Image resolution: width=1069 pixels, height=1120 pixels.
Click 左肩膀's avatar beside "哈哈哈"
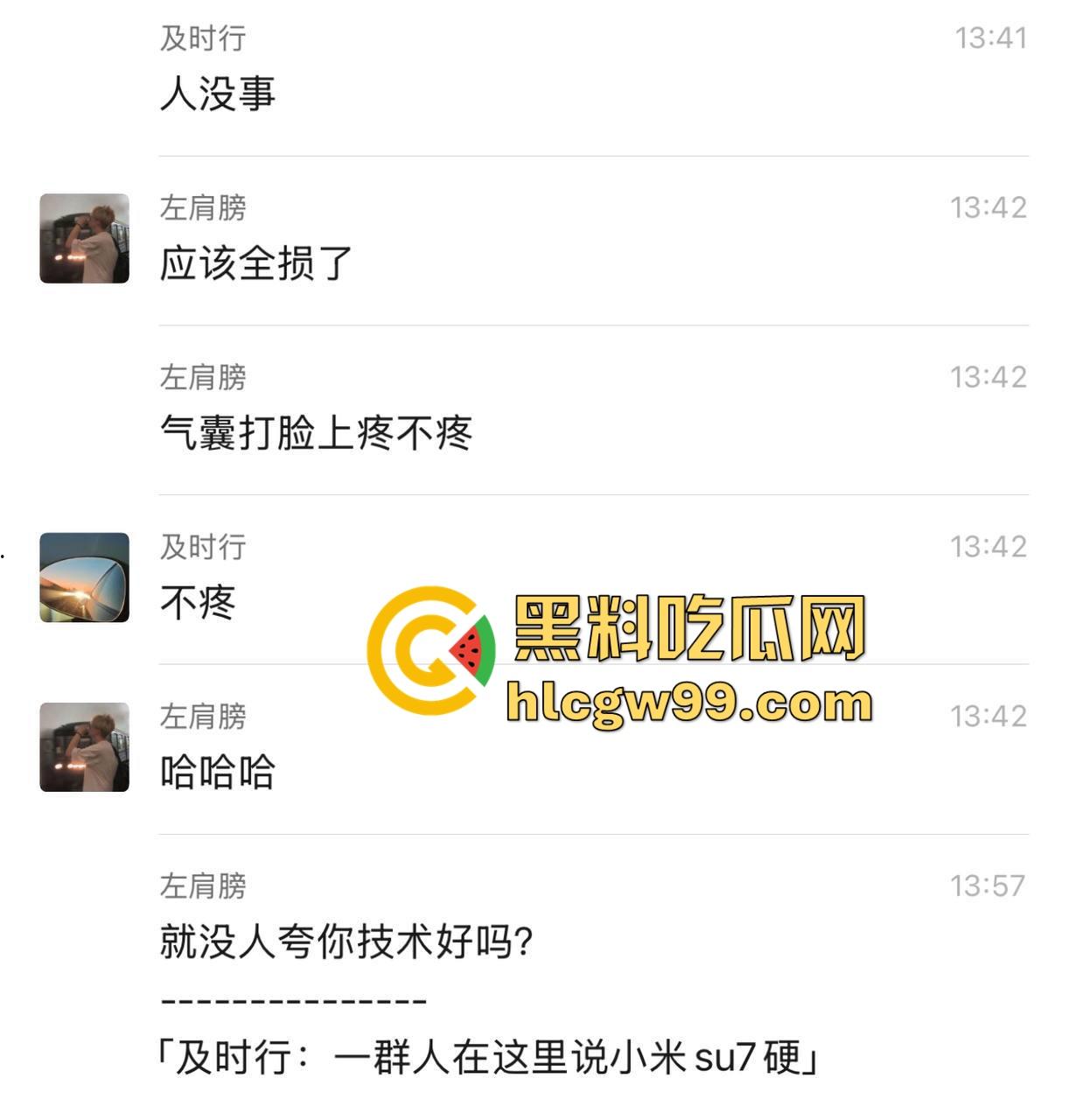(x=83, y=750)
